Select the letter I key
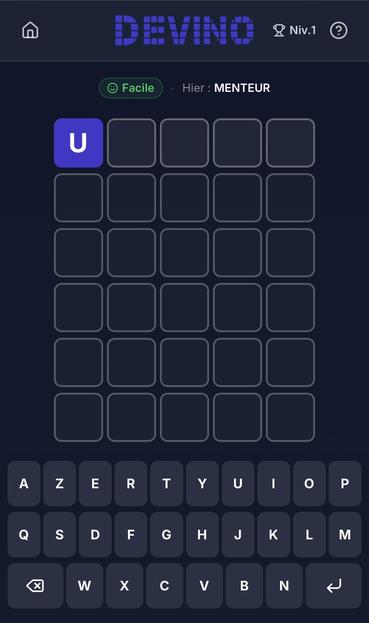Viewport: 369px width, 623px height. tap(273, 484)
